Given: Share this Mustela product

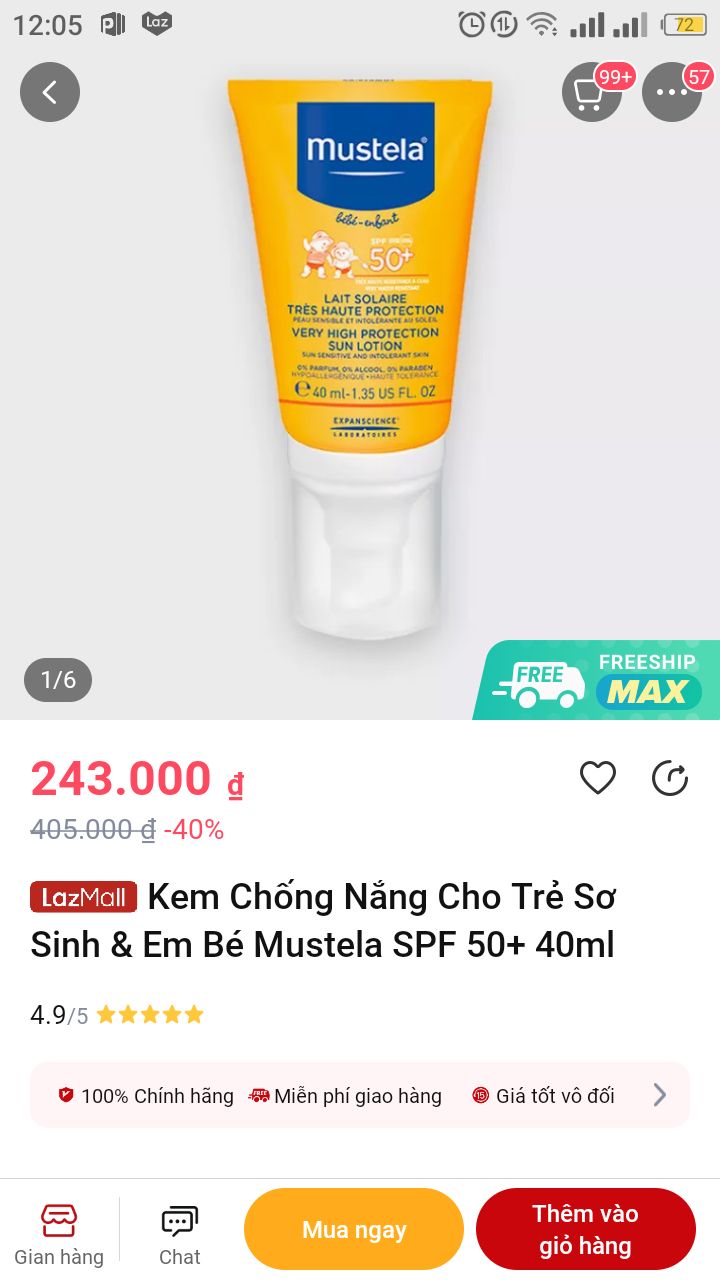Looking at the screenshot, I should pyautogui.click(x=670, y=778).
